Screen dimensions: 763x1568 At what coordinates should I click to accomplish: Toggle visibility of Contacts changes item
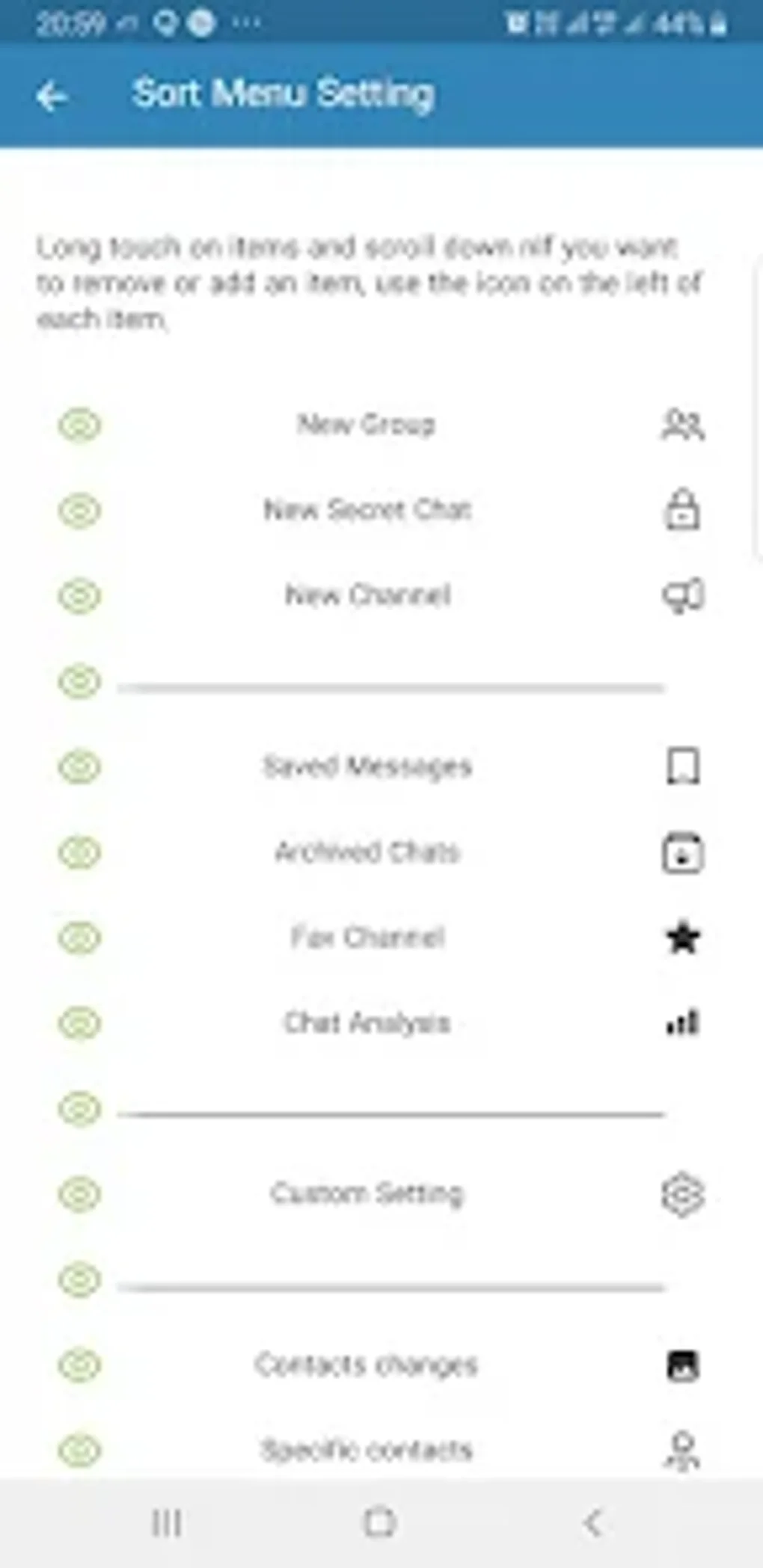coord(80,1365)
